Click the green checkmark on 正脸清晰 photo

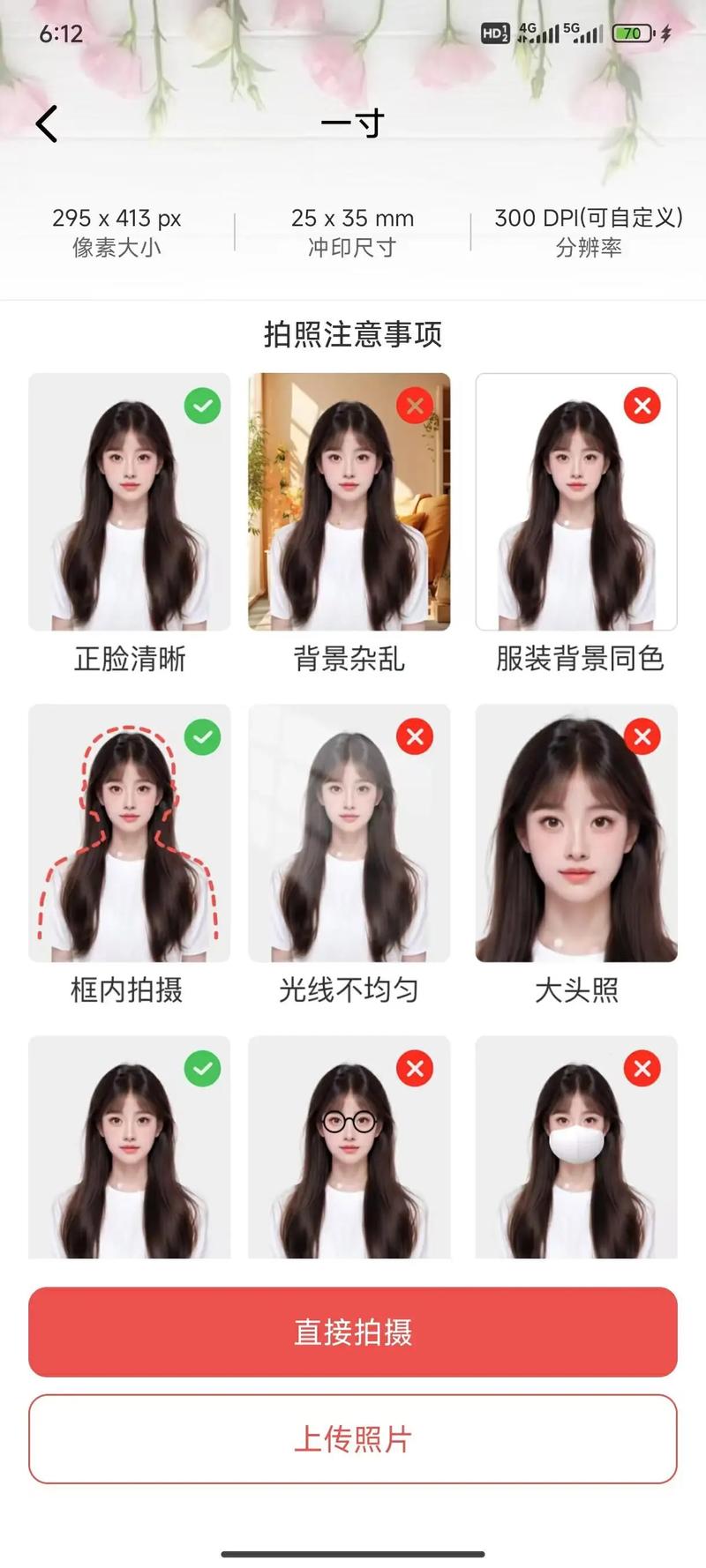(202, 407)
